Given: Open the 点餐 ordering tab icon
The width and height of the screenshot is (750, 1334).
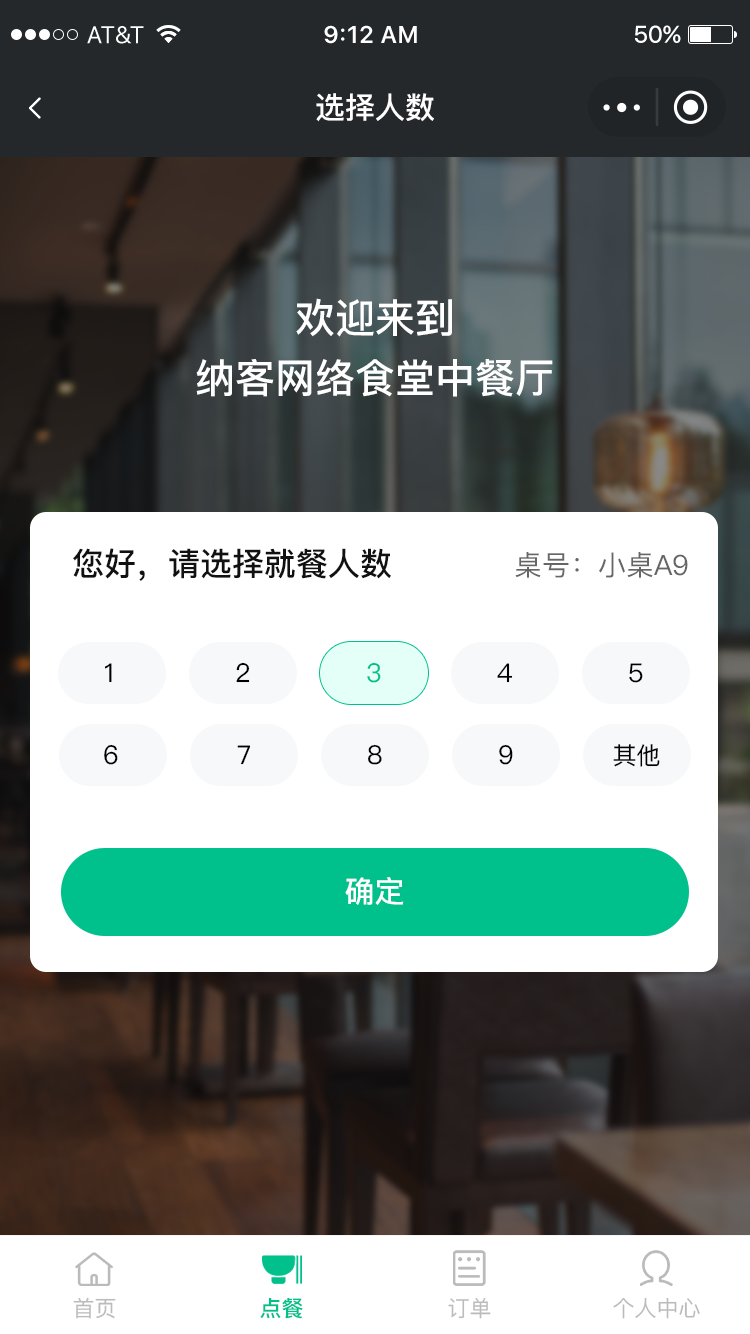Looking at the screenshot, I should [281, 1267].
